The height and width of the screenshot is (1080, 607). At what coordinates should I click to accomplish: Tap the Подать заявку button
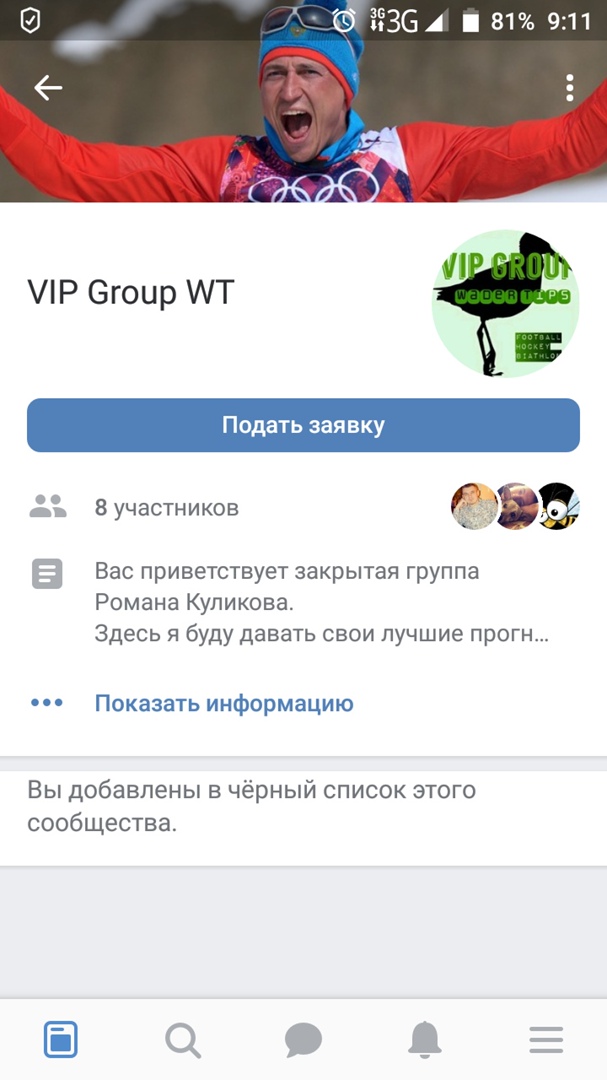pyautogui.click(x=303, y=425)
